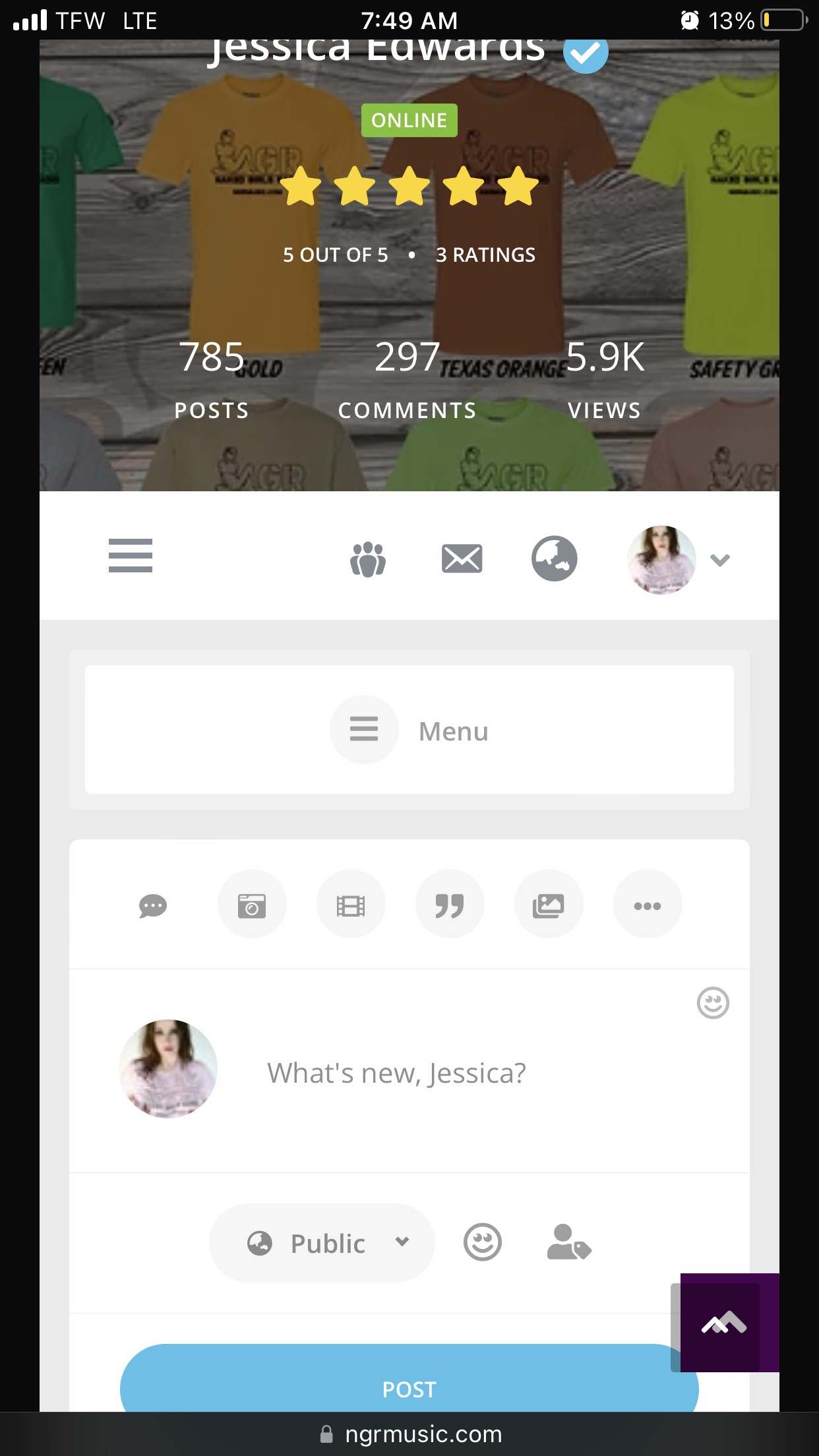Select the photo album post type
This screenshot has width=819, height=1456.
coord(549,905)
